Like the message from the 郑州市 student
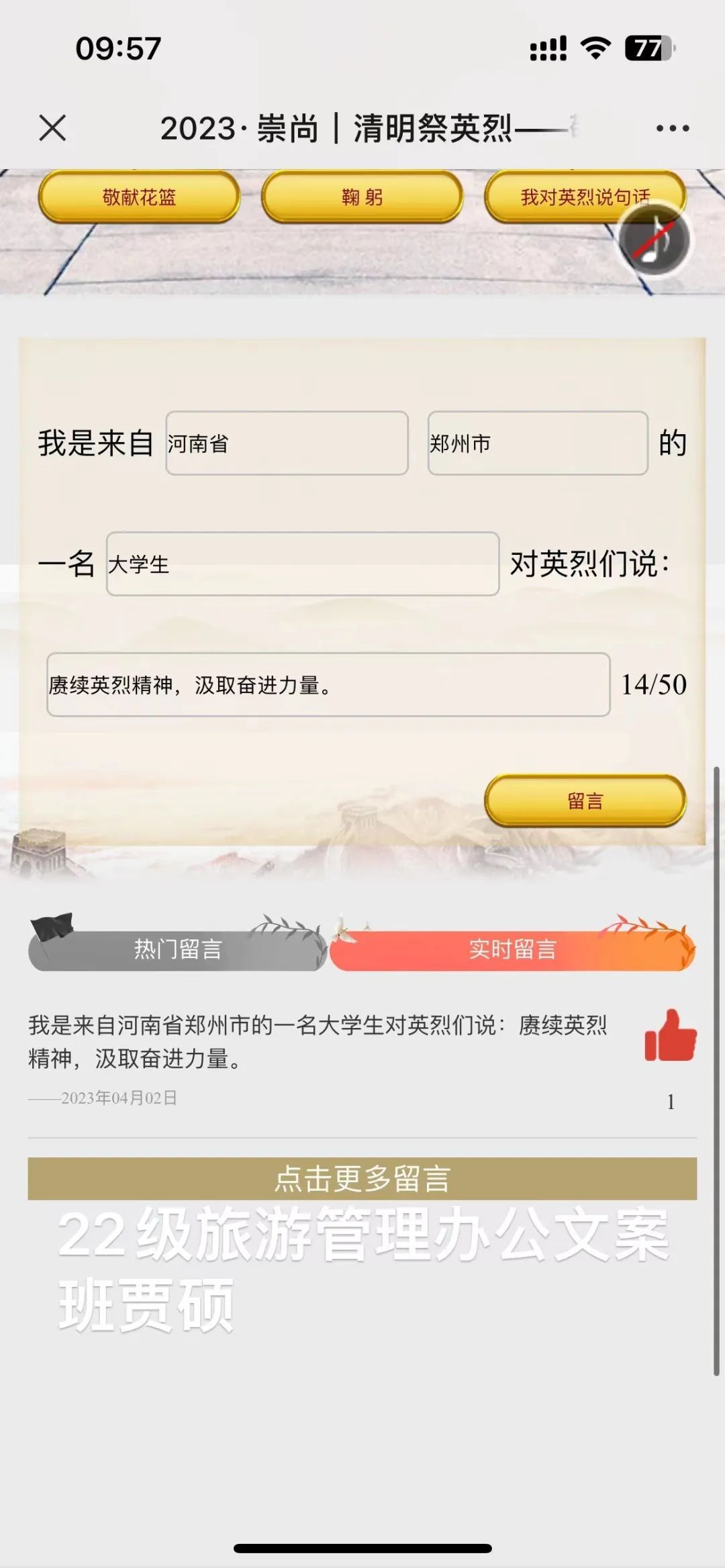Screen dimensions: 725x1568 pyautogui.click(x=670, y=1037)
